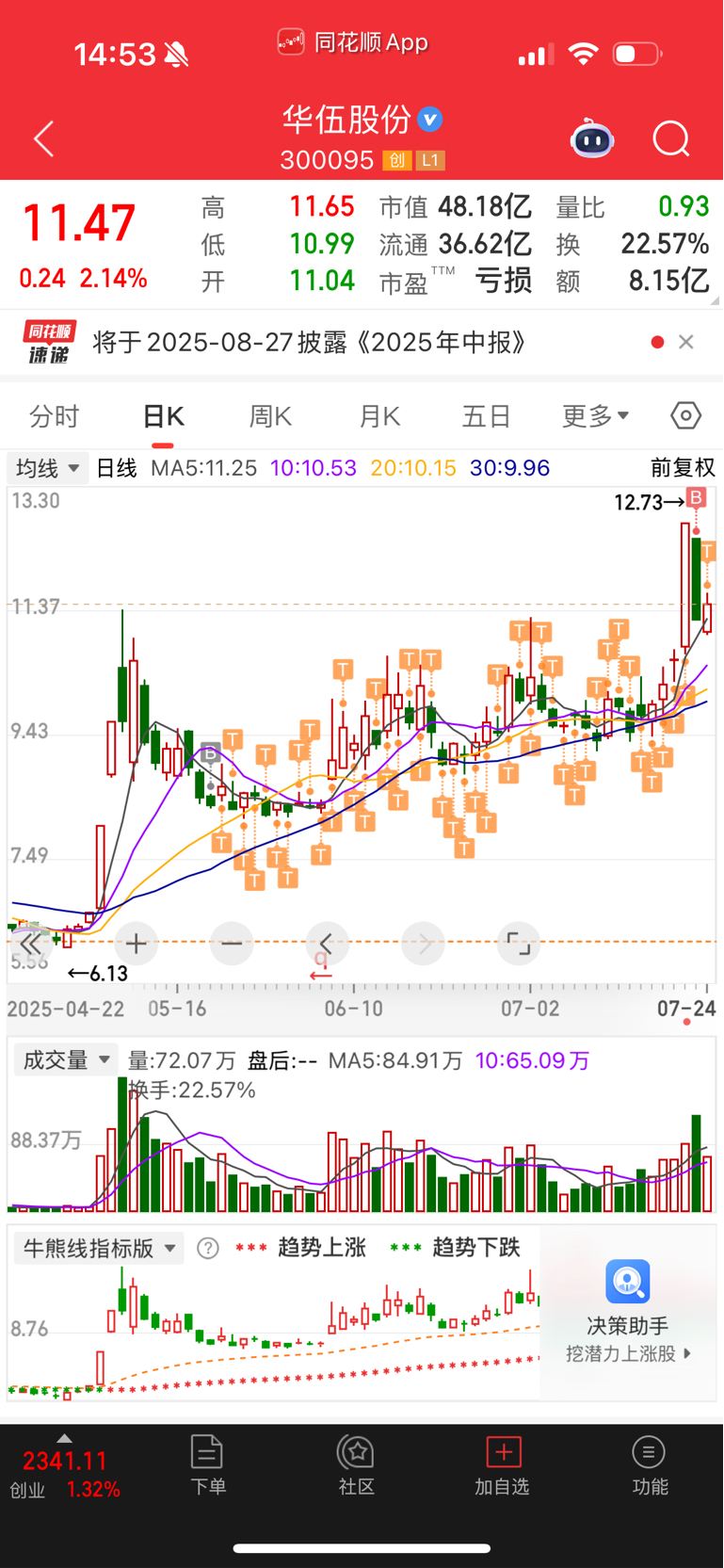Open the robot assistant icon

[592, 139]
